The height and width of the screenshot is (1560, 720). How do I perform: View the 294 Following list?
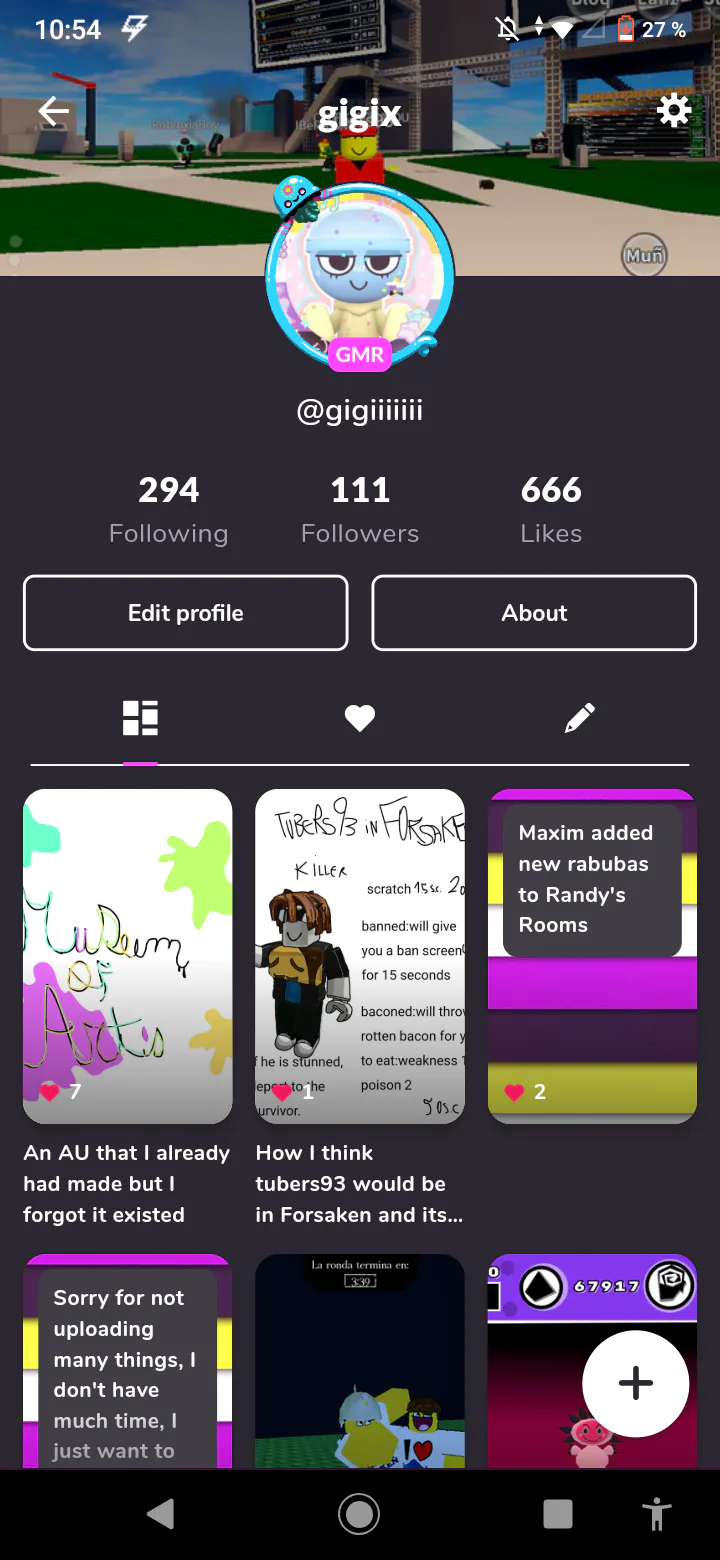[168, 508]
